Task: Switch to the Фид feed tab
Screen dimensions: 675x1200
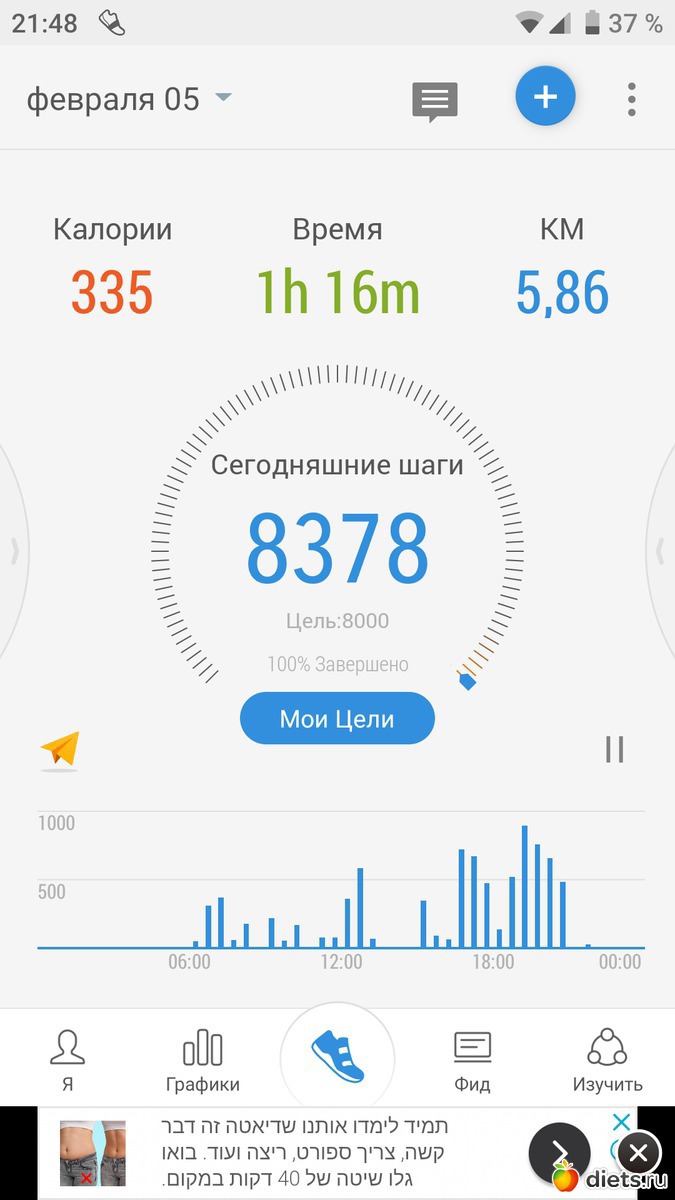Action: pos(472,1060)
